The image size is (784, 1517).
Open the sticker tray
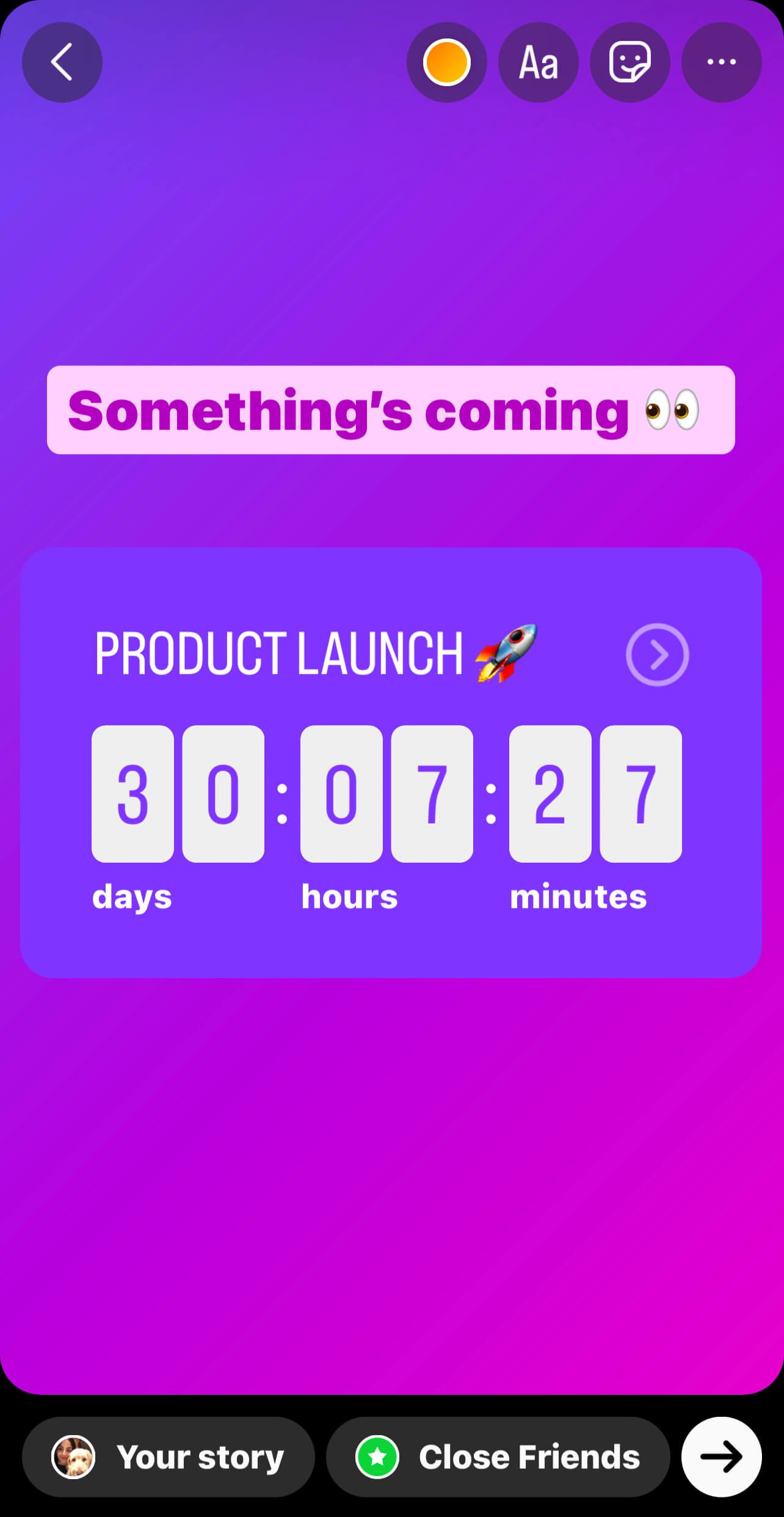click(630, 62)
